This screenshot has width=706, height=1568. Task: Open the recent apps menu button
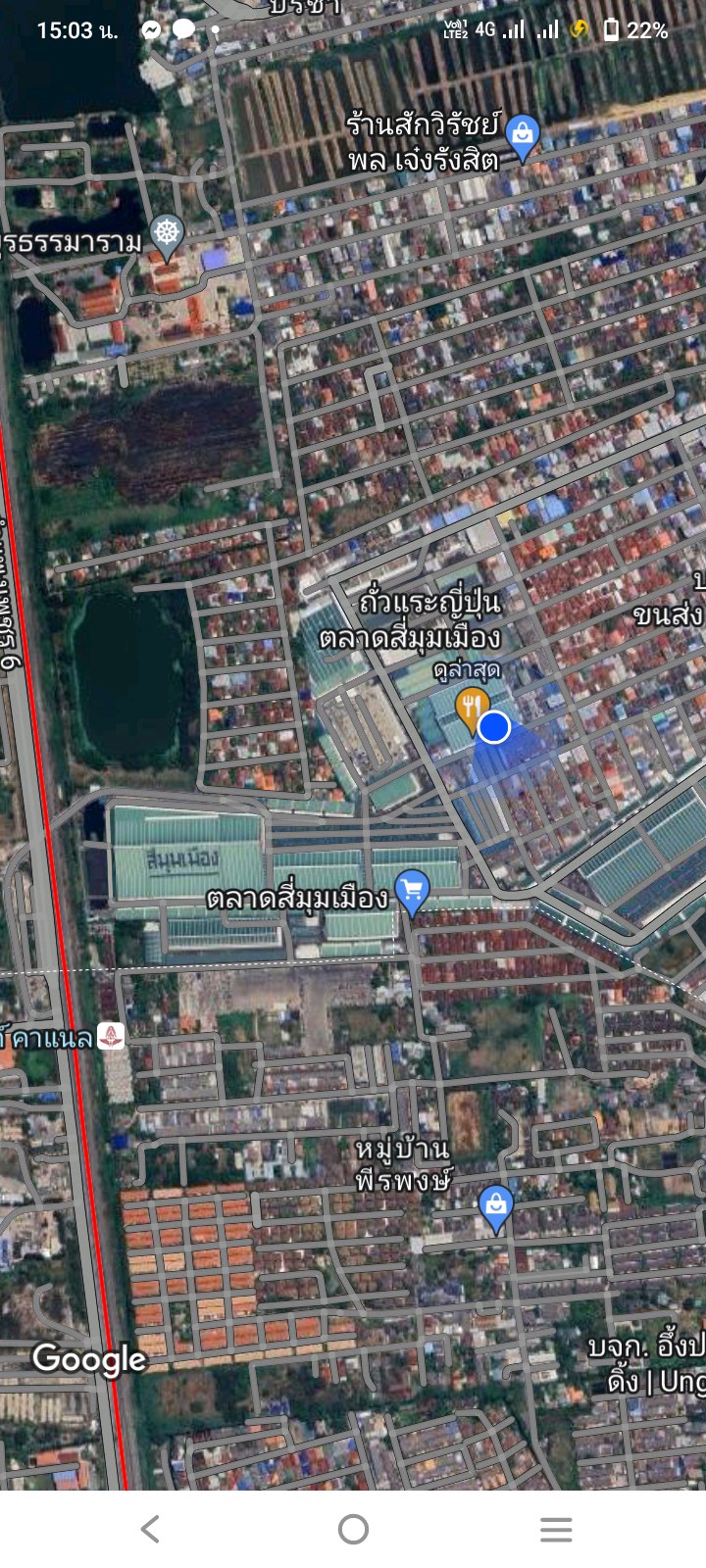pyautogui.click(x=556, y=1529)
